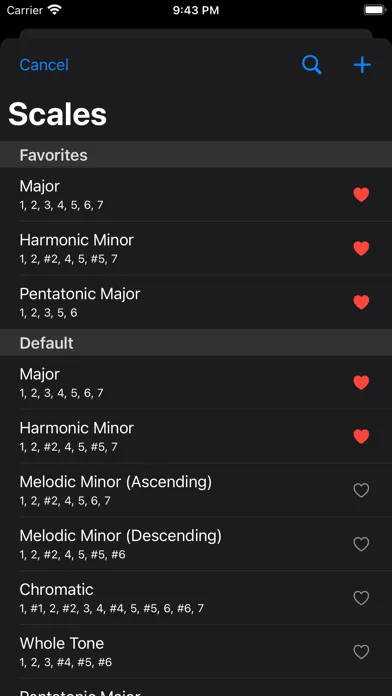This screenshot has height=696, width=392.
Task: Unfavorite Pentatonic Major heart in Favorites
Action: coord(361,302)
